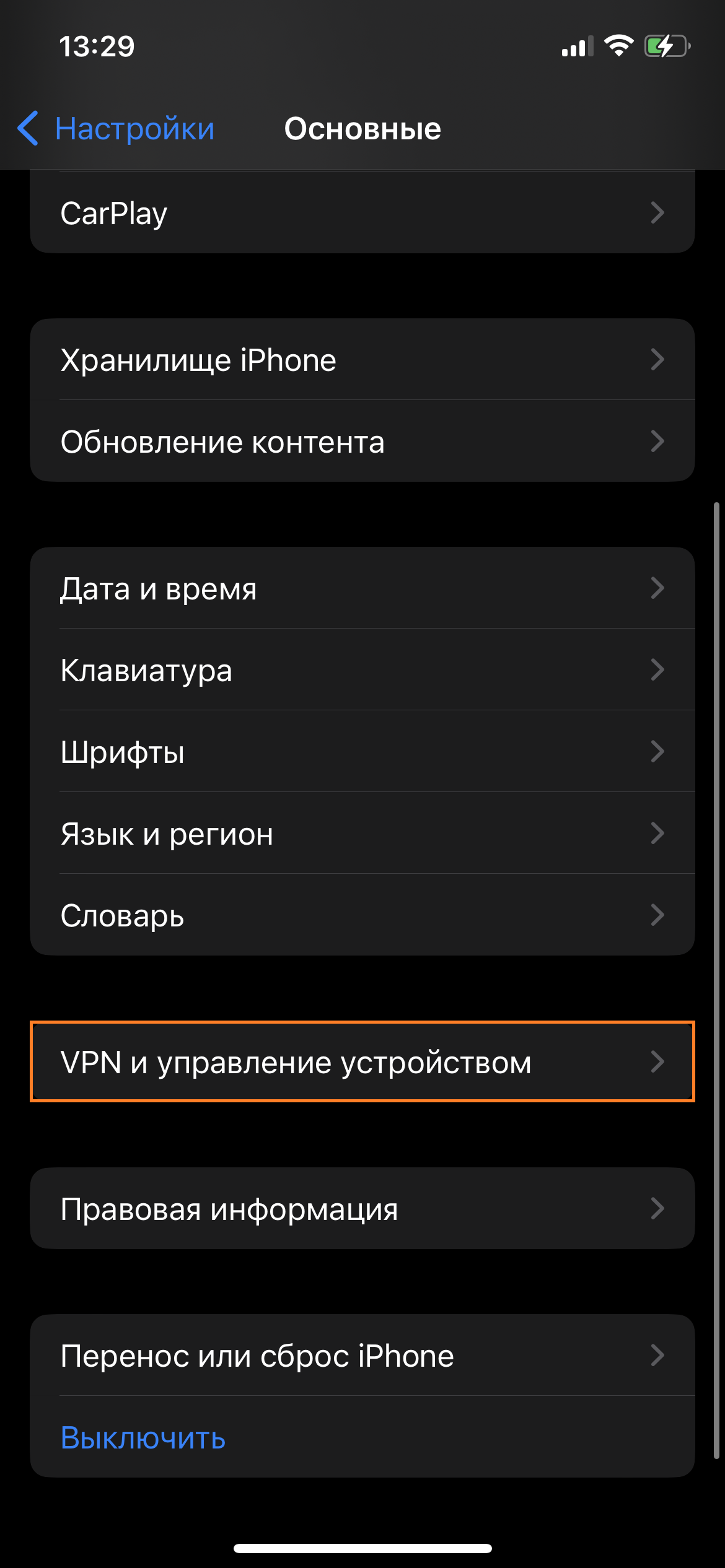The width and height of the screenshot is (725, 1568).
Task: Select the Шрифты row
Action: click(x=362, y=752)
